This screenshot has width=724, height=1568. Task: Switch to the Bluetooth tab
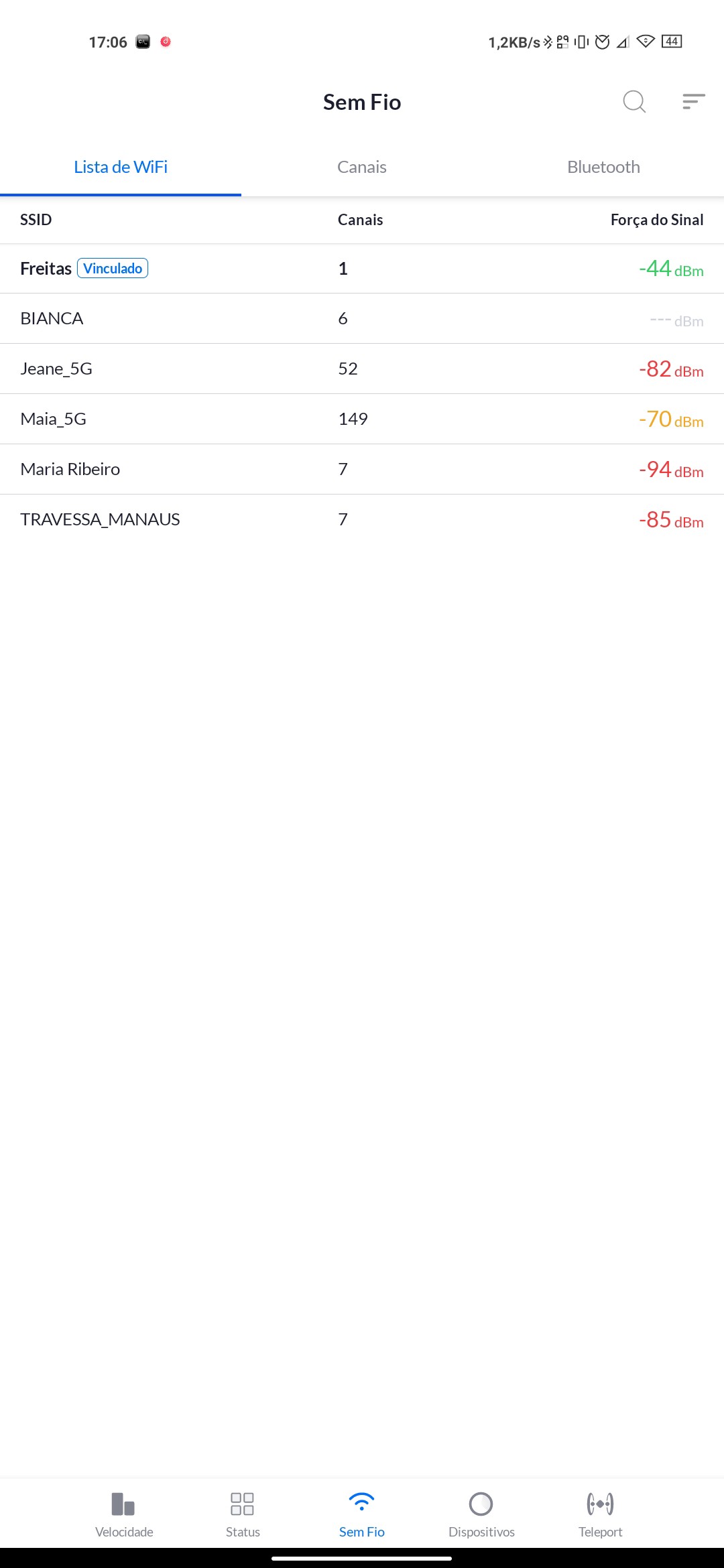coord(603,167)
